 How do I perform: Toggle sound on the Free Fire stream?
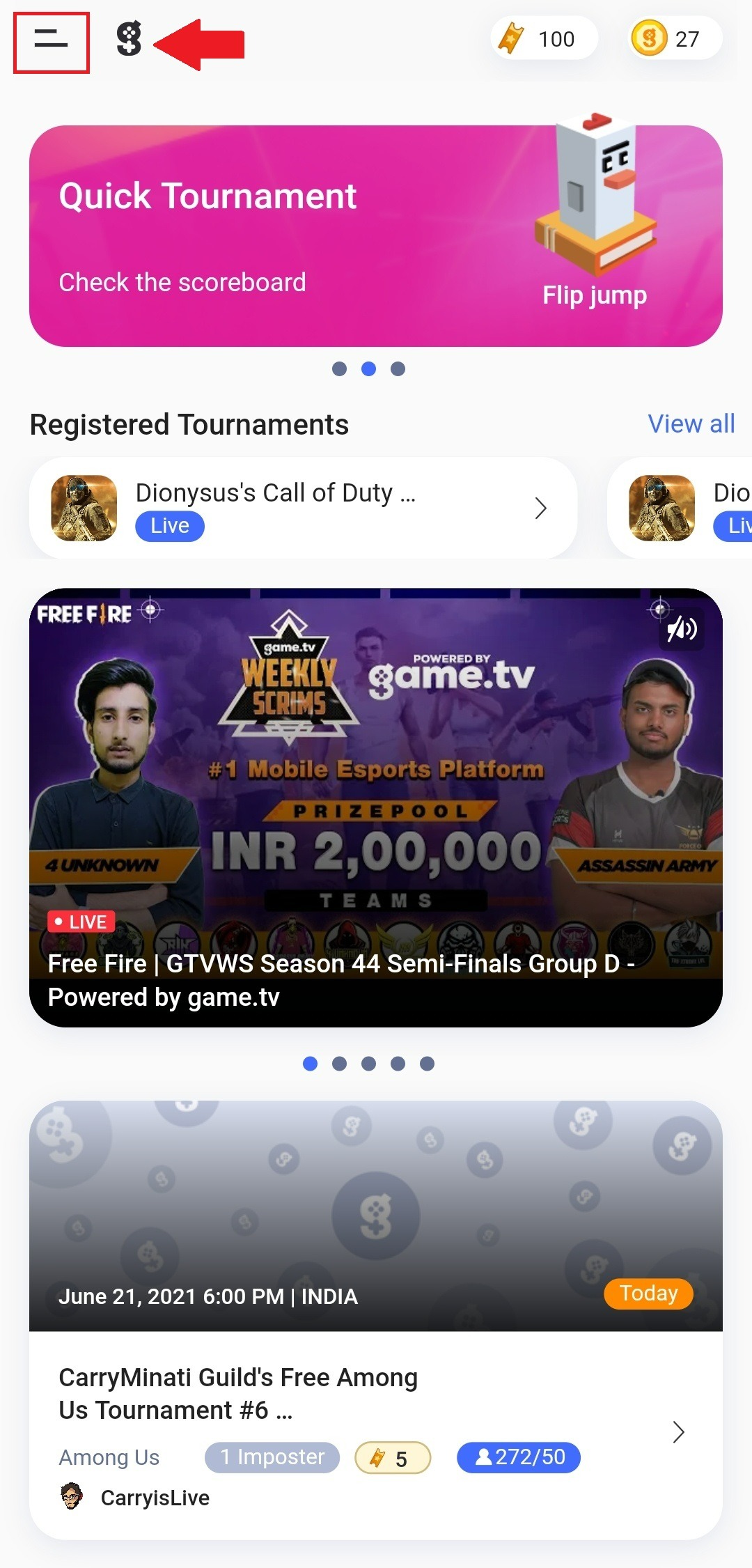click(x=681, y=629)
